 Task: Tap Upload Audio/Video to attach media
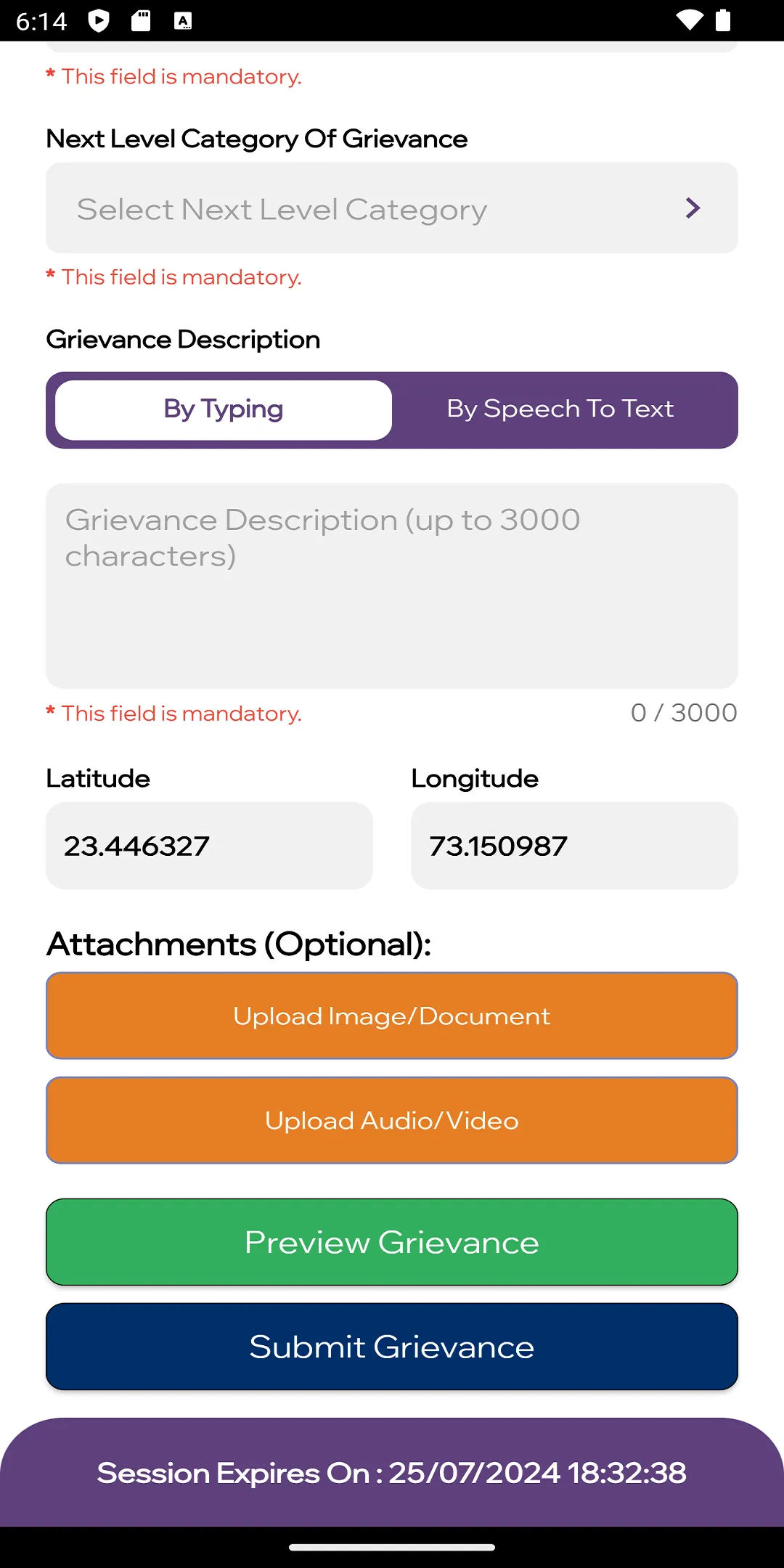click(392, 1119)
